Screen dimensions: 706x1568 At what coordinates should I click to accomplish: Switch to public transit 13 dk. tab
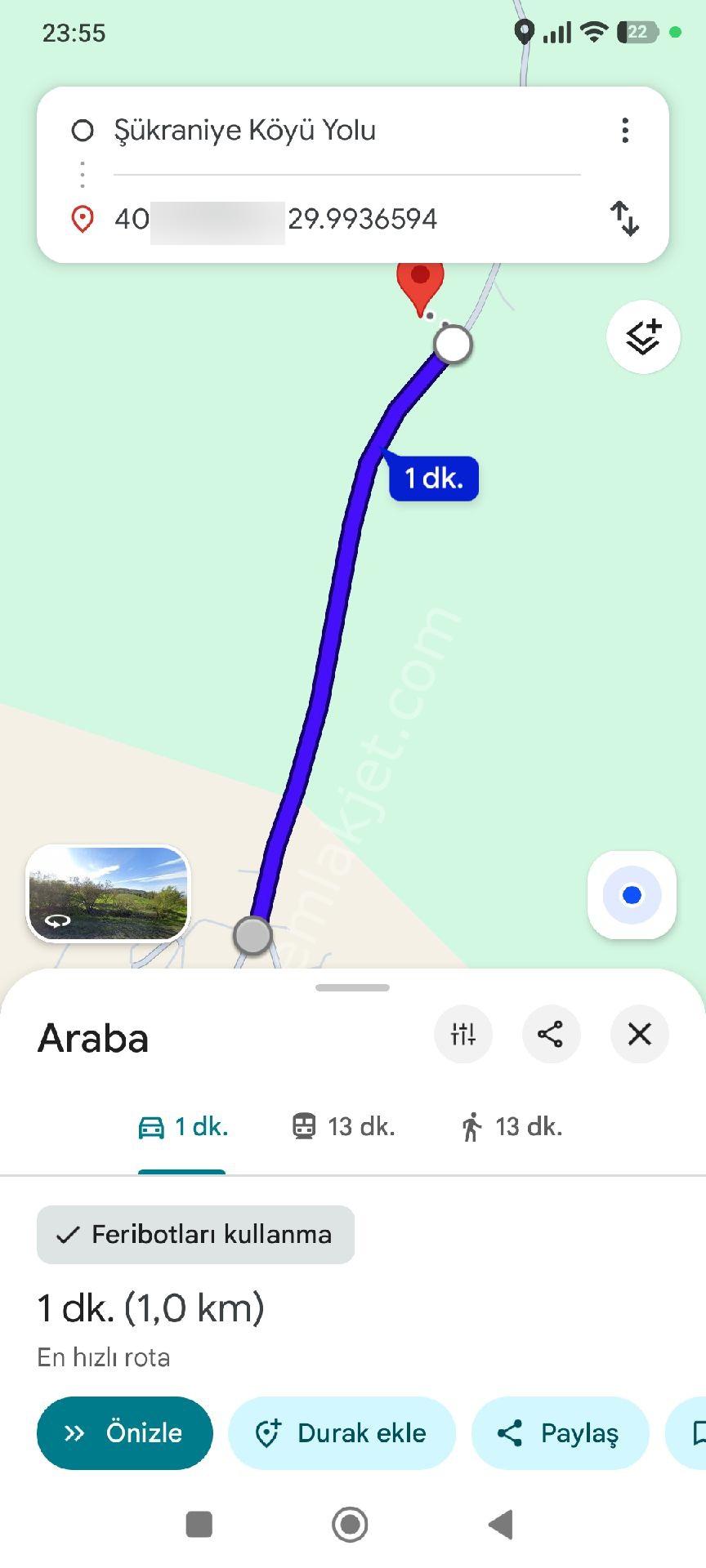[344, 1127]
